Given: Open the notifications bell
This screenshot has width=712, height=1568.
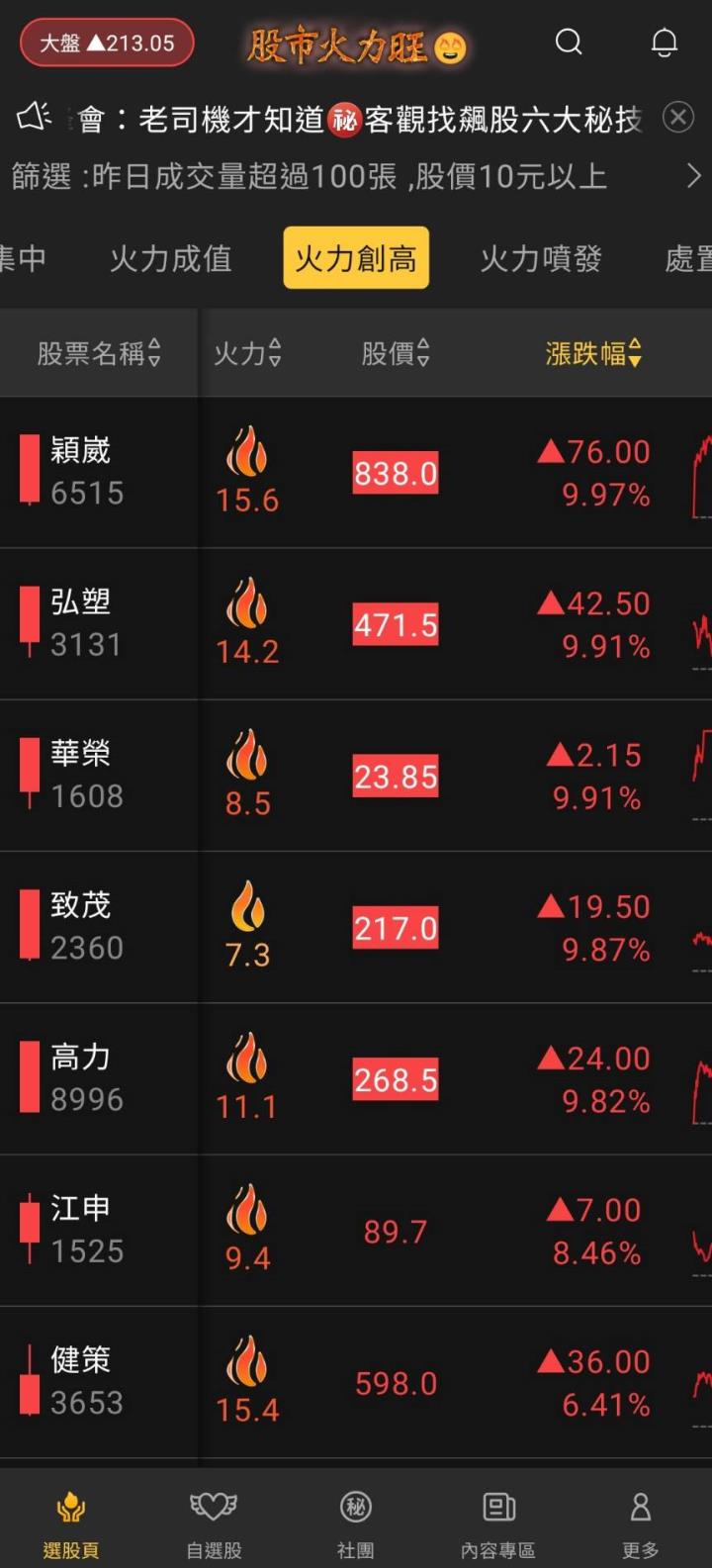Looking at the screenshot, I should [664, 43].
